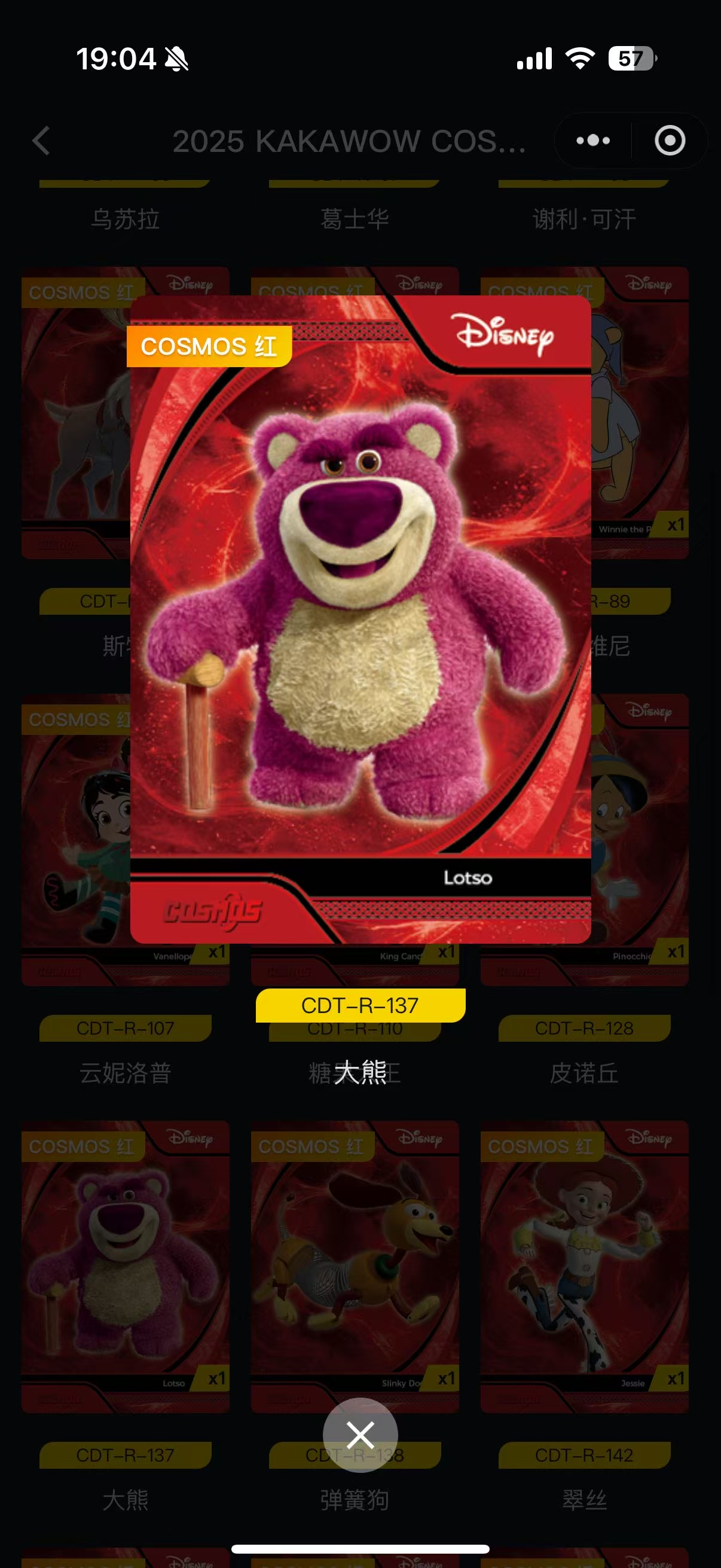Open the Lotso card CDT-R-137 in the grid

pyautogui.click(x=125, y=1266)
